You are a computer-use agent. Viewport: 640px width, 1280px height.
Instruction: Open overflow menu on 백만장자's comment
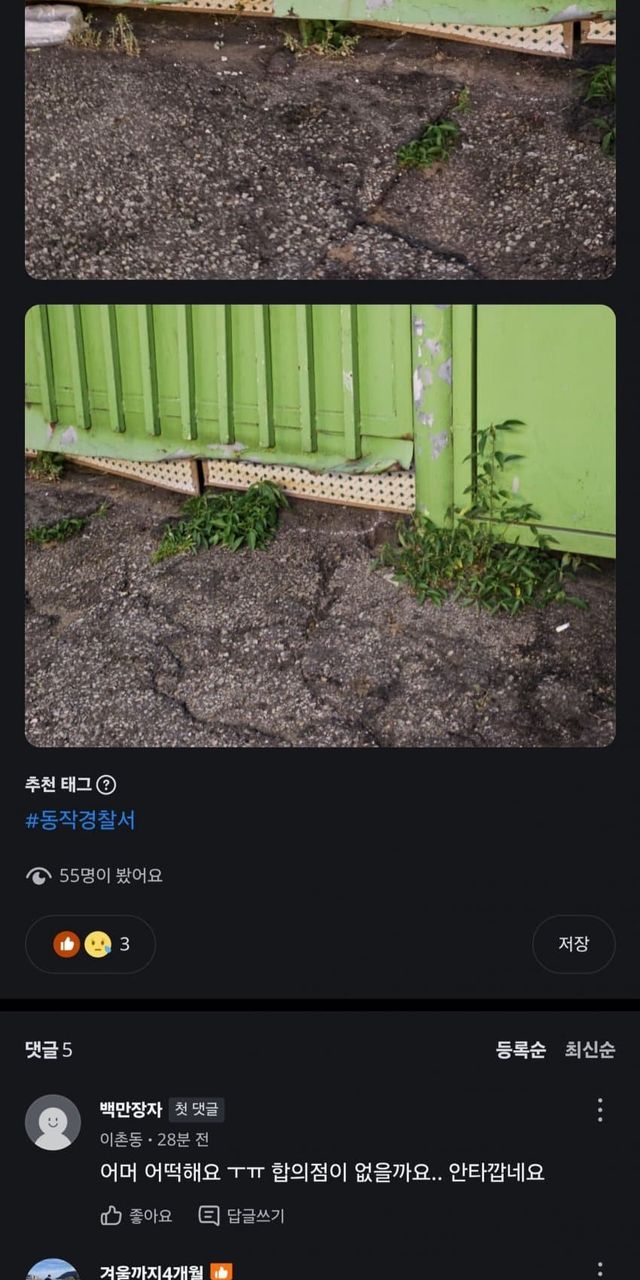[600, 1110]
